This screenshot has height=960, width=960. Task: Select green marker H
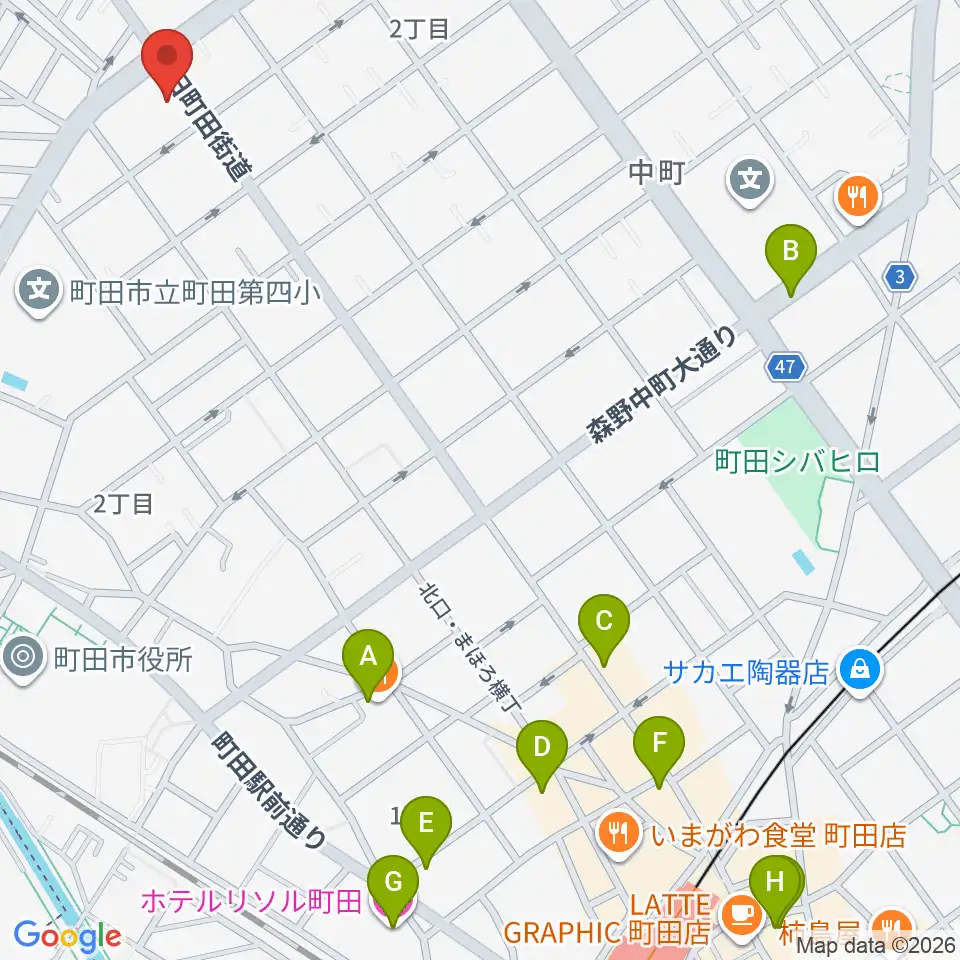point(775,890)
